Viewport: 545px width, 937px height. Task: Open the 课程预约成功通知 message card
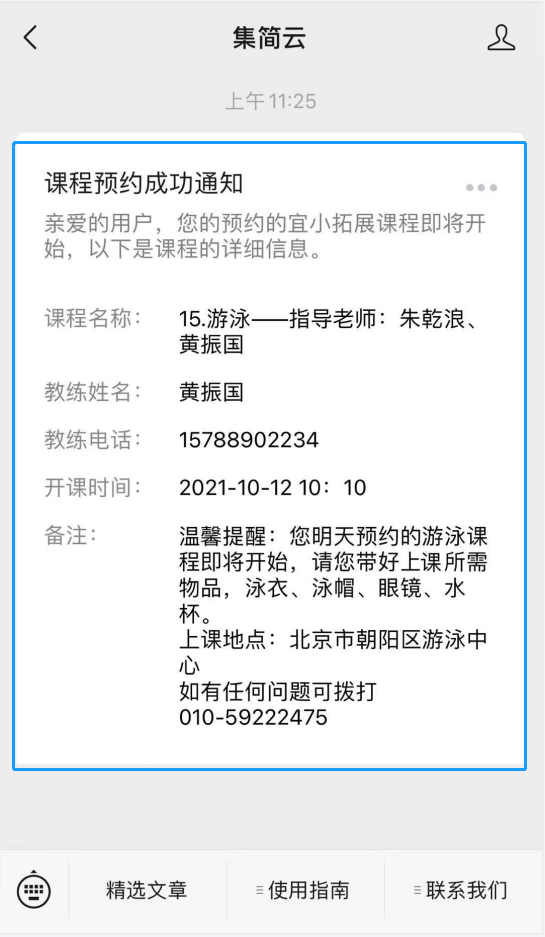click(270, 456)
